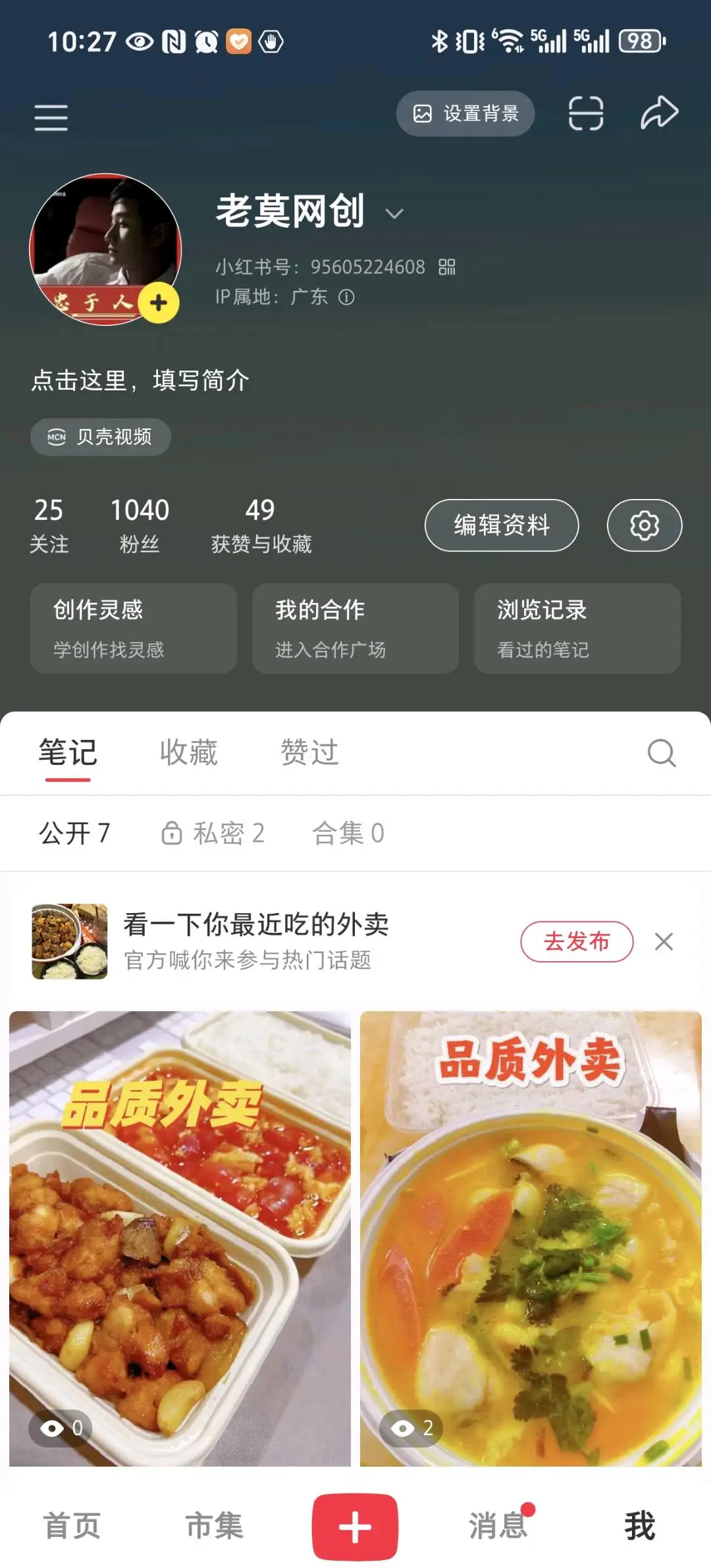Open the hamburger side menu
This screenshot has height=1568, width=711.
coord(51,117)
